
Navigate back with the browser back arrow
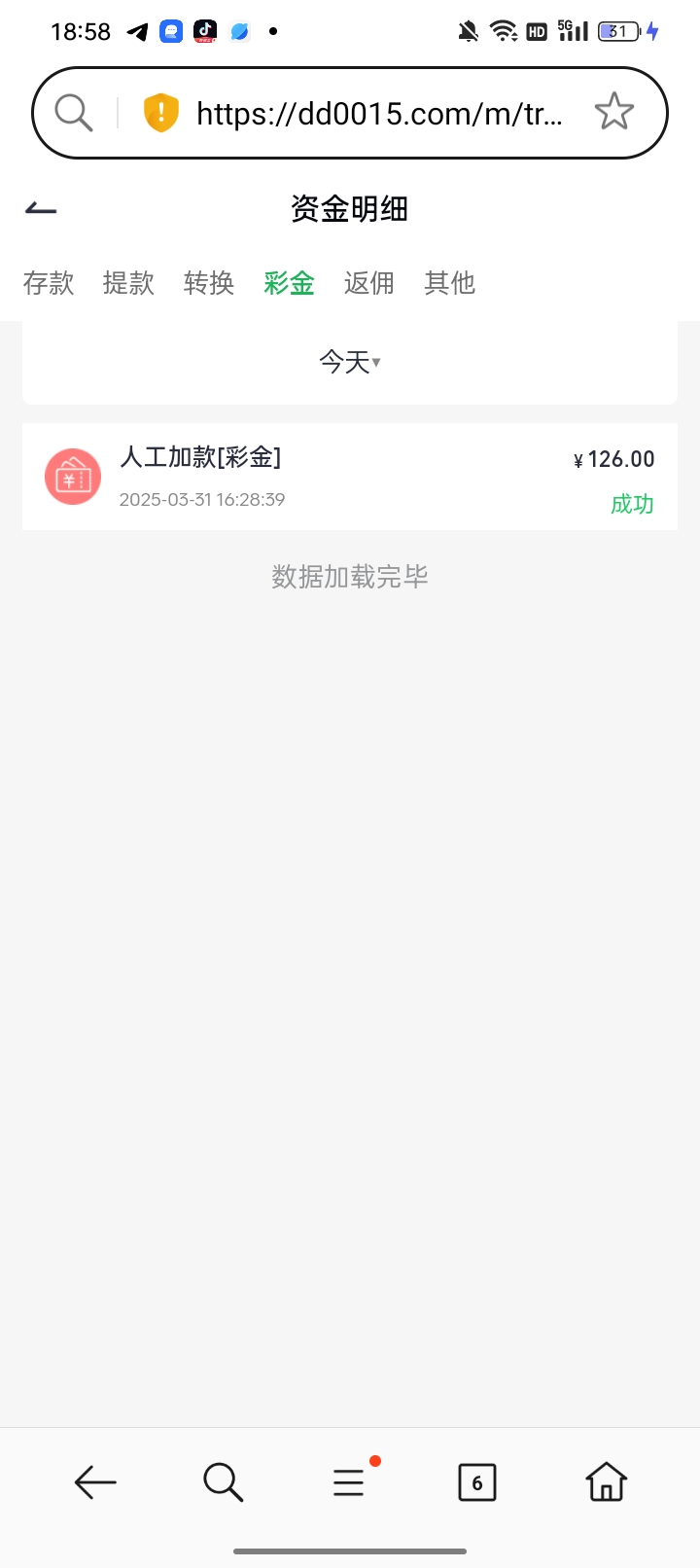point(95,1482)
